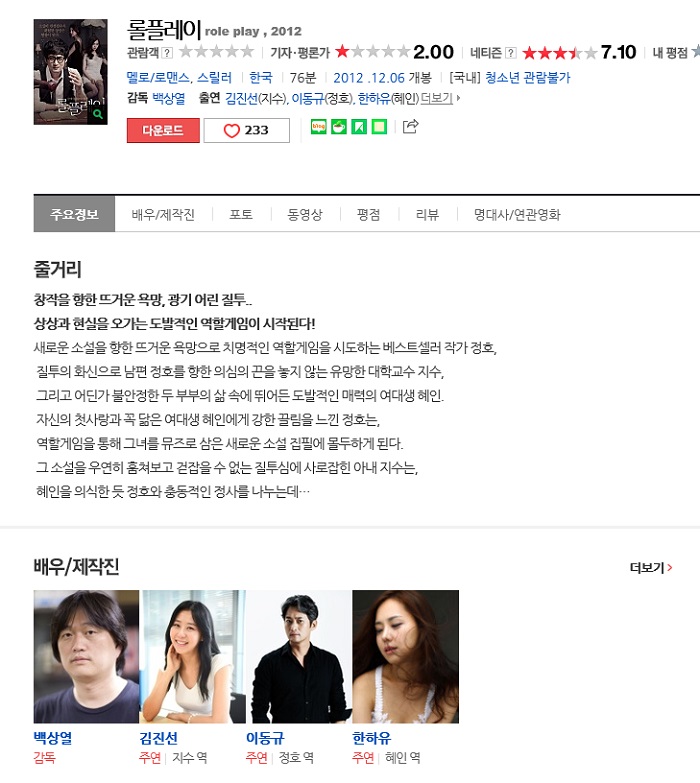Open actress 김진선's profile card

[x=192, y=656]
